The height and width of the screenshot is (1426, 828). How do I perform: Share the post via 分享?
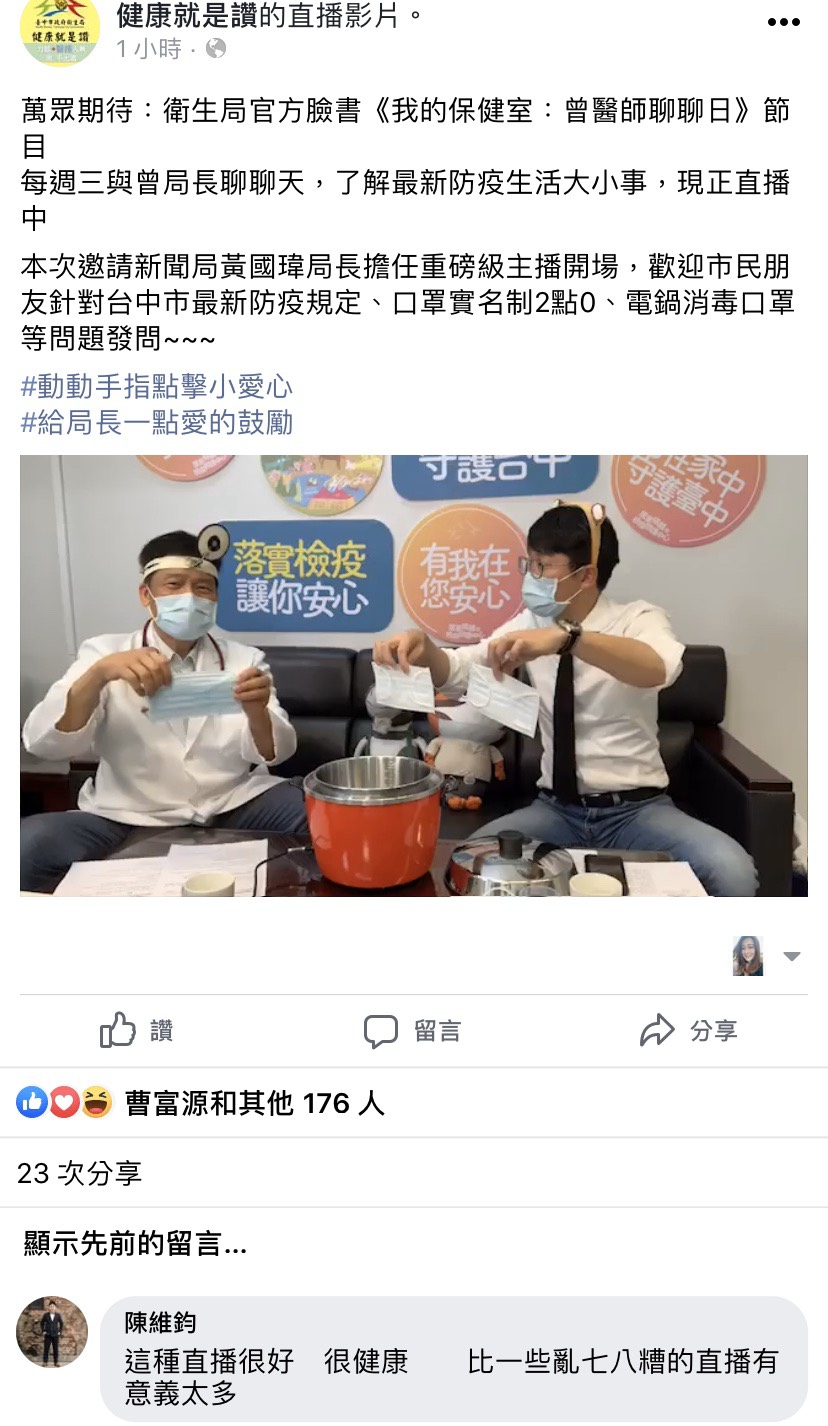(x=688, y=1031)
